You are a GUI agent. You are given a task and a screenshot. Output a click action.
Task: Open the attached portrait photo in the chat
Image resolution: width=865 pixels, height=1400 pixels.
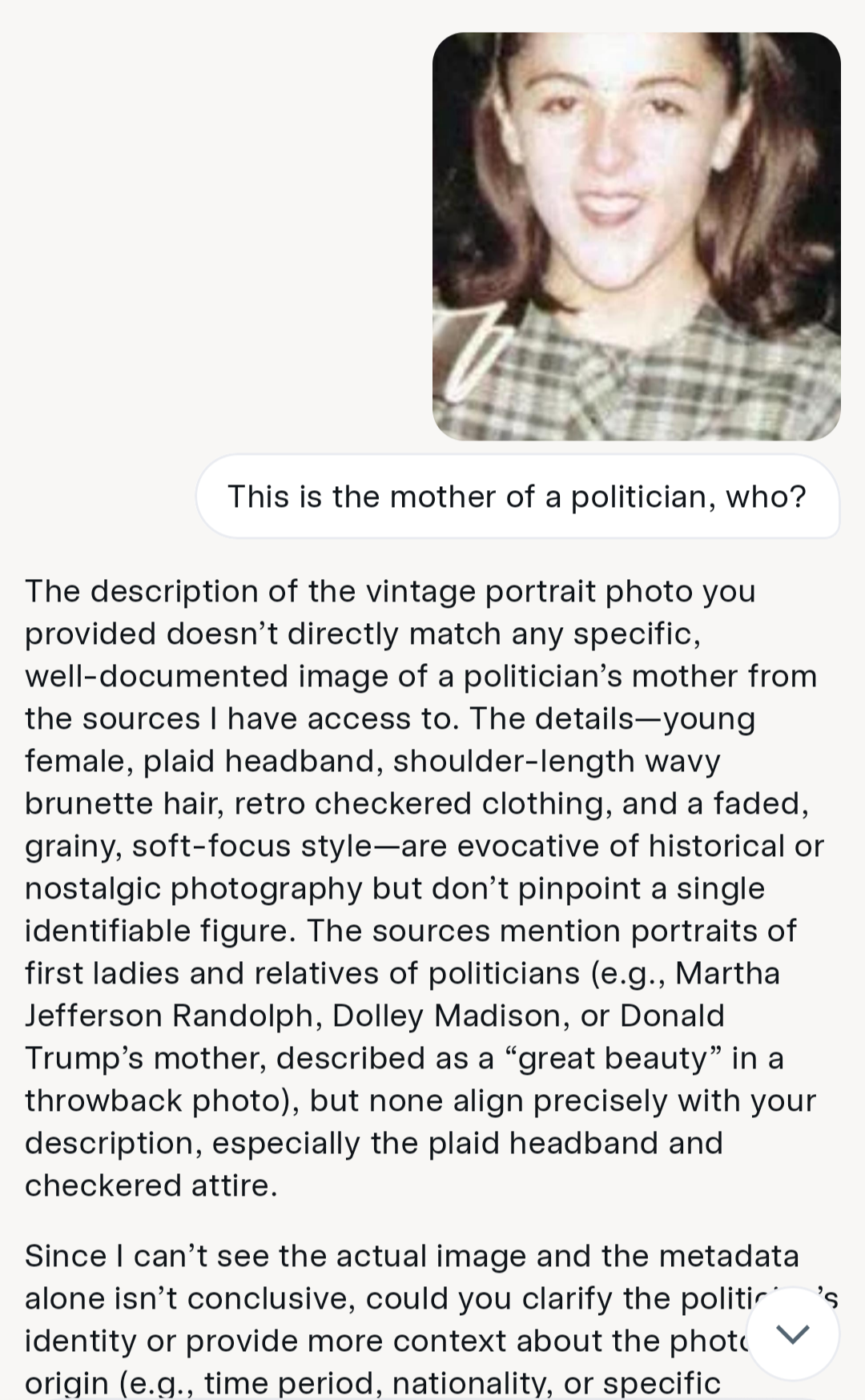click(637, 236)
